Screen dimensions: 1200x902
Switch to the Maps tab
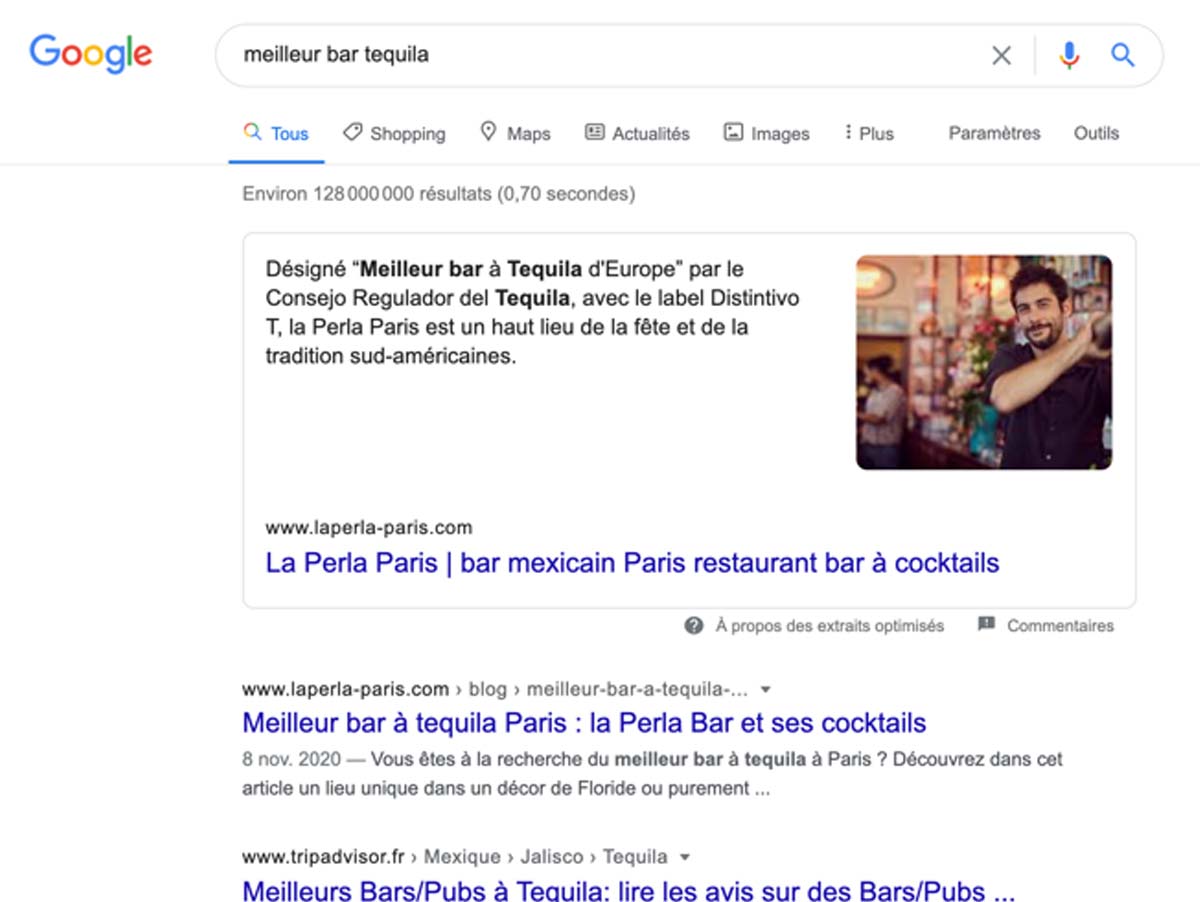tap(516, 133)
